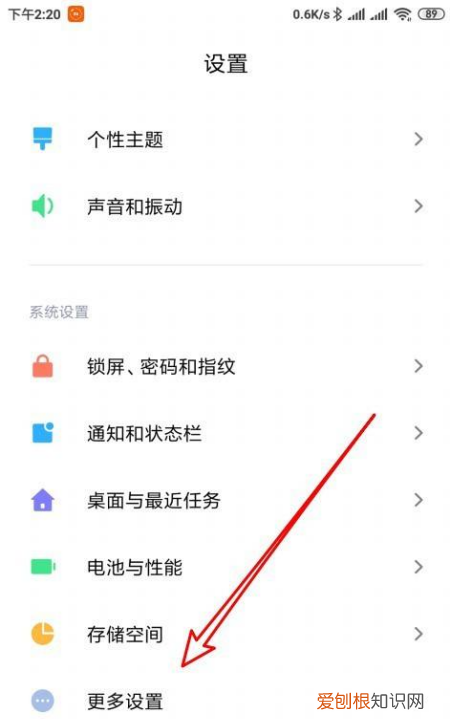
Task: View 存储空间 details
Action: [225, 634]
